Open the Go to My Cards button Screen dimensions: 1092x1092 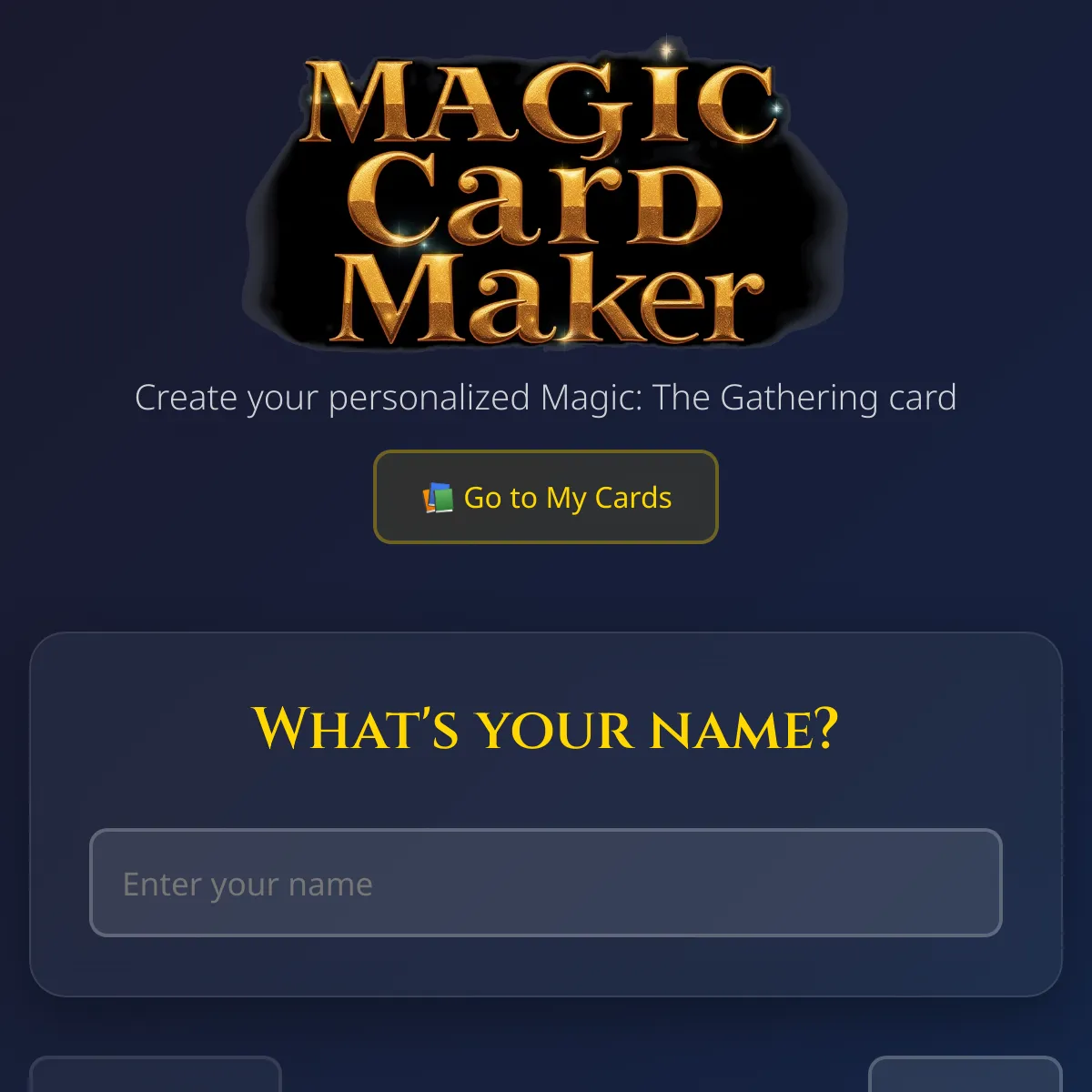pos(546,497)
